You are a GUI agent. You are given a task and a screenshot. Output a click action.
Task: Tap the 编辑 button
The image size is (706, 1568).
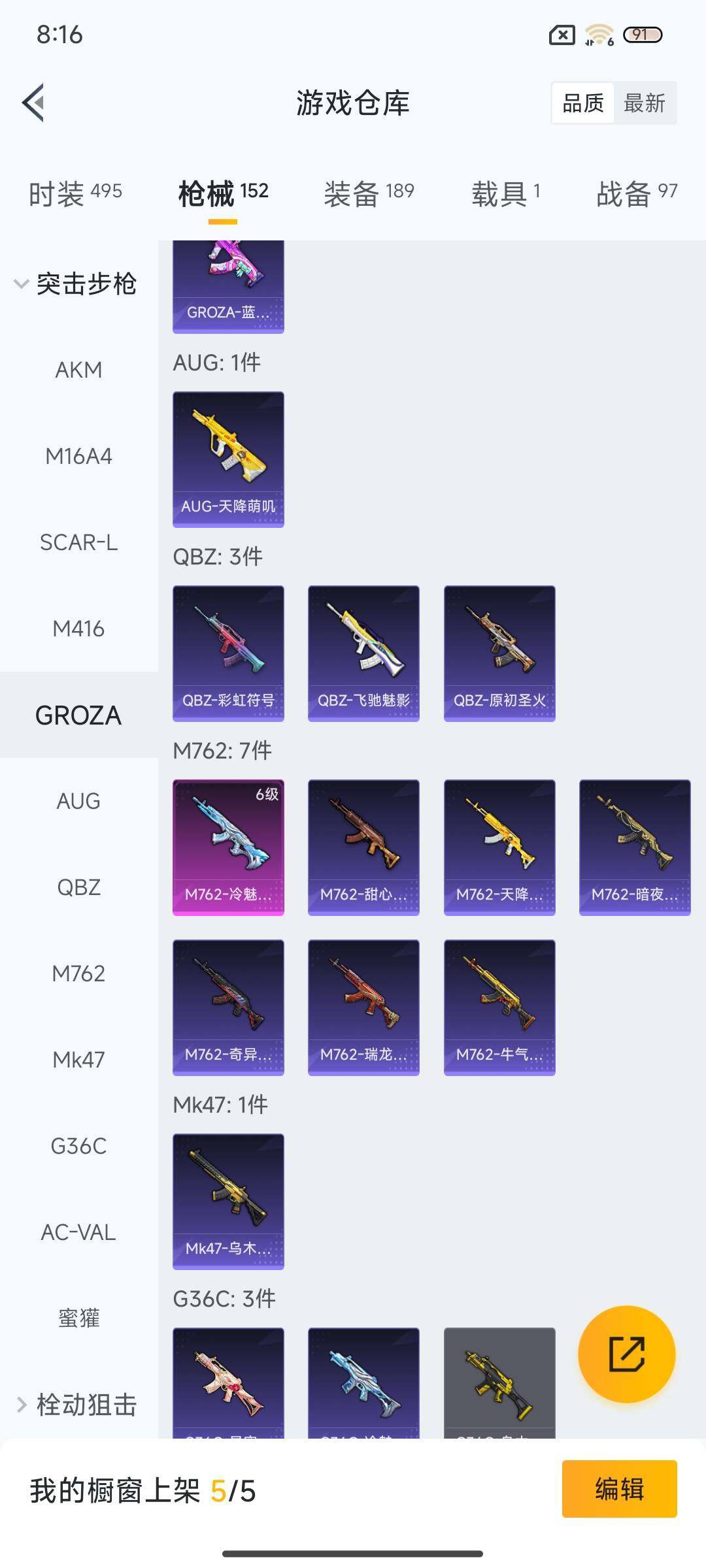(619, 1489)
